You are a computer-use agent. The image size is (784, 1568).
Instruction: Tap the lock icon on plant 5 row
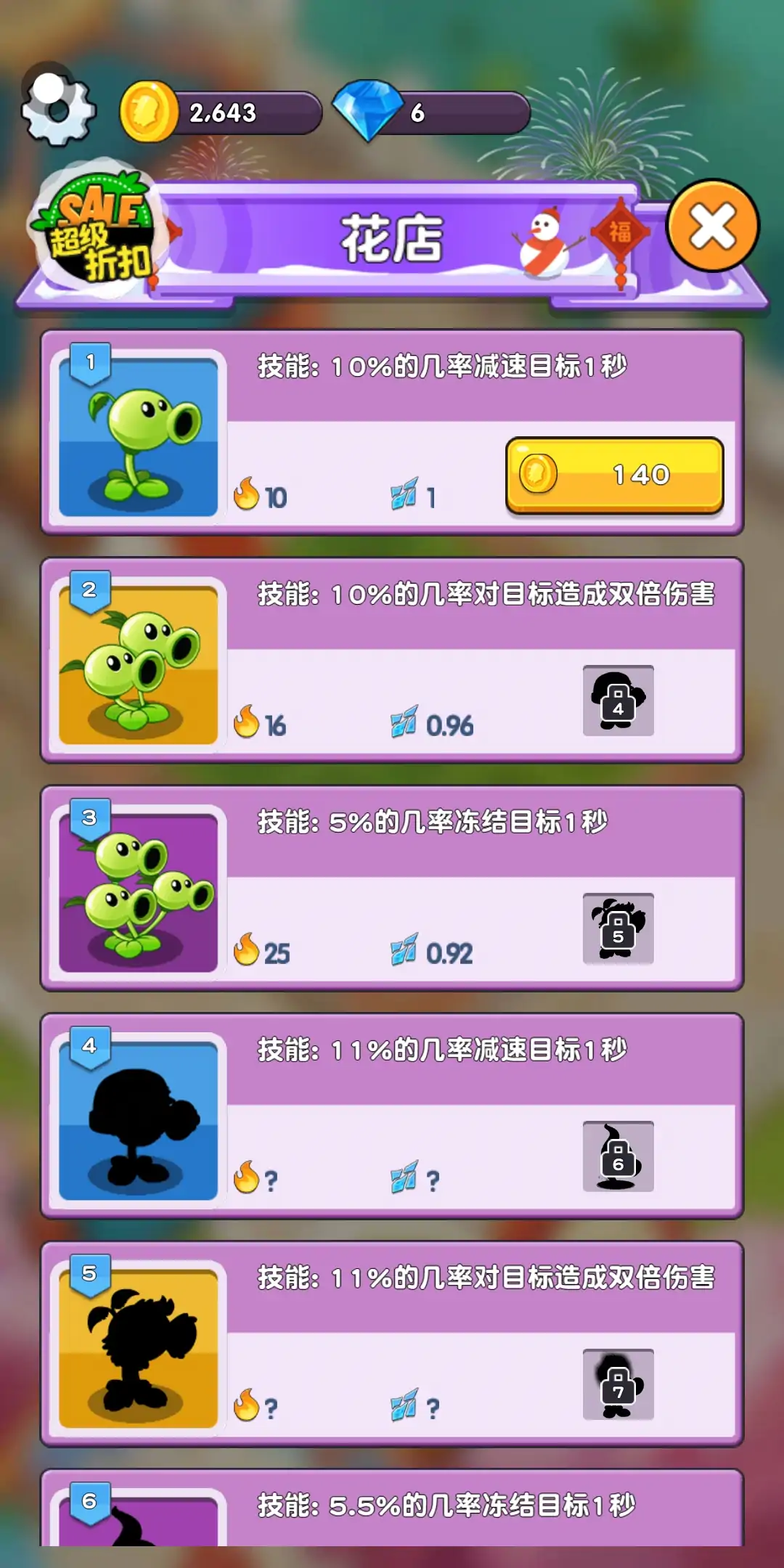pos(618,1384)
